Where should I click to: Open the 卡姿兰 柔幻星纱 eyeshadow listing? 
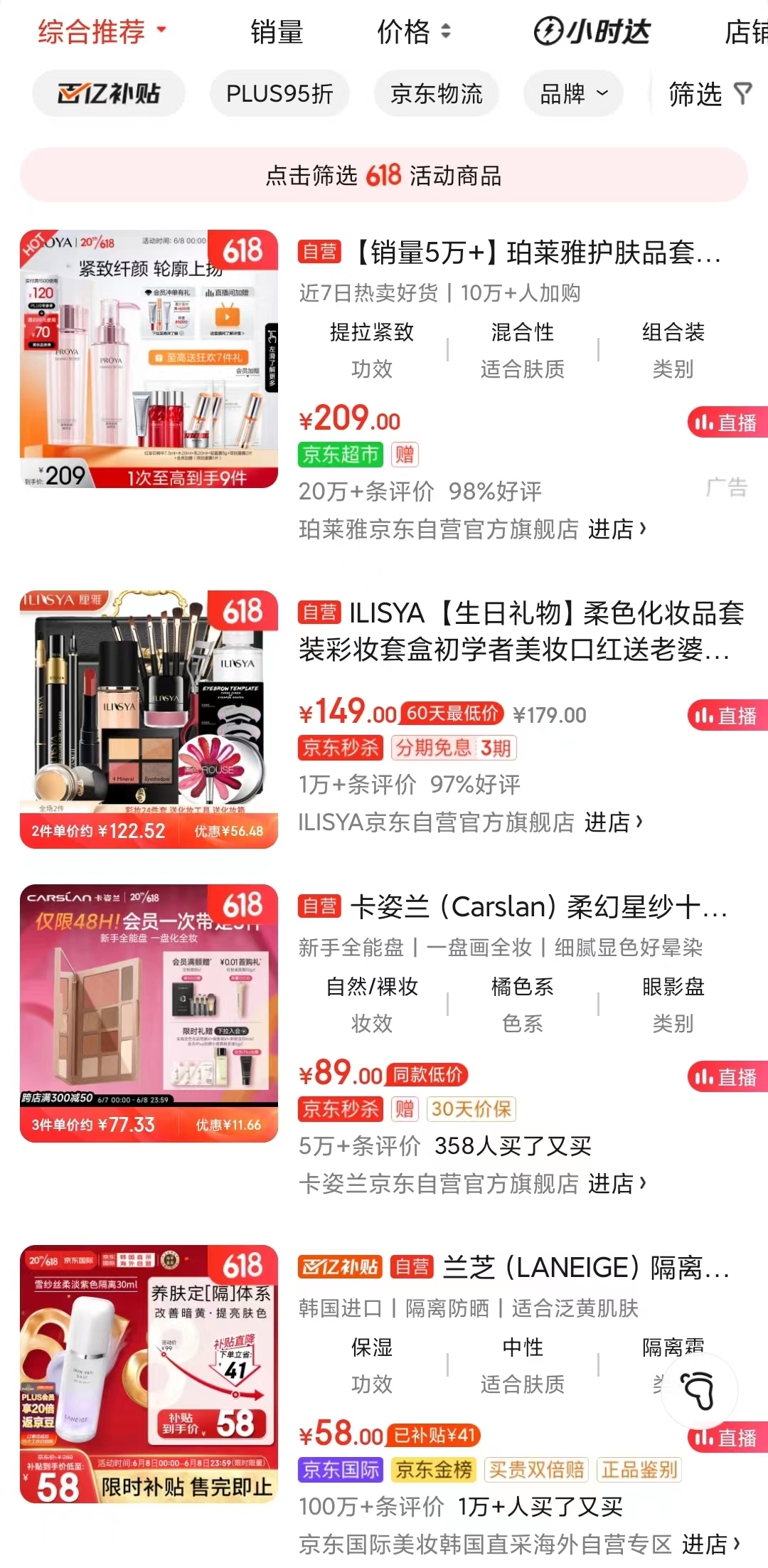538,906
